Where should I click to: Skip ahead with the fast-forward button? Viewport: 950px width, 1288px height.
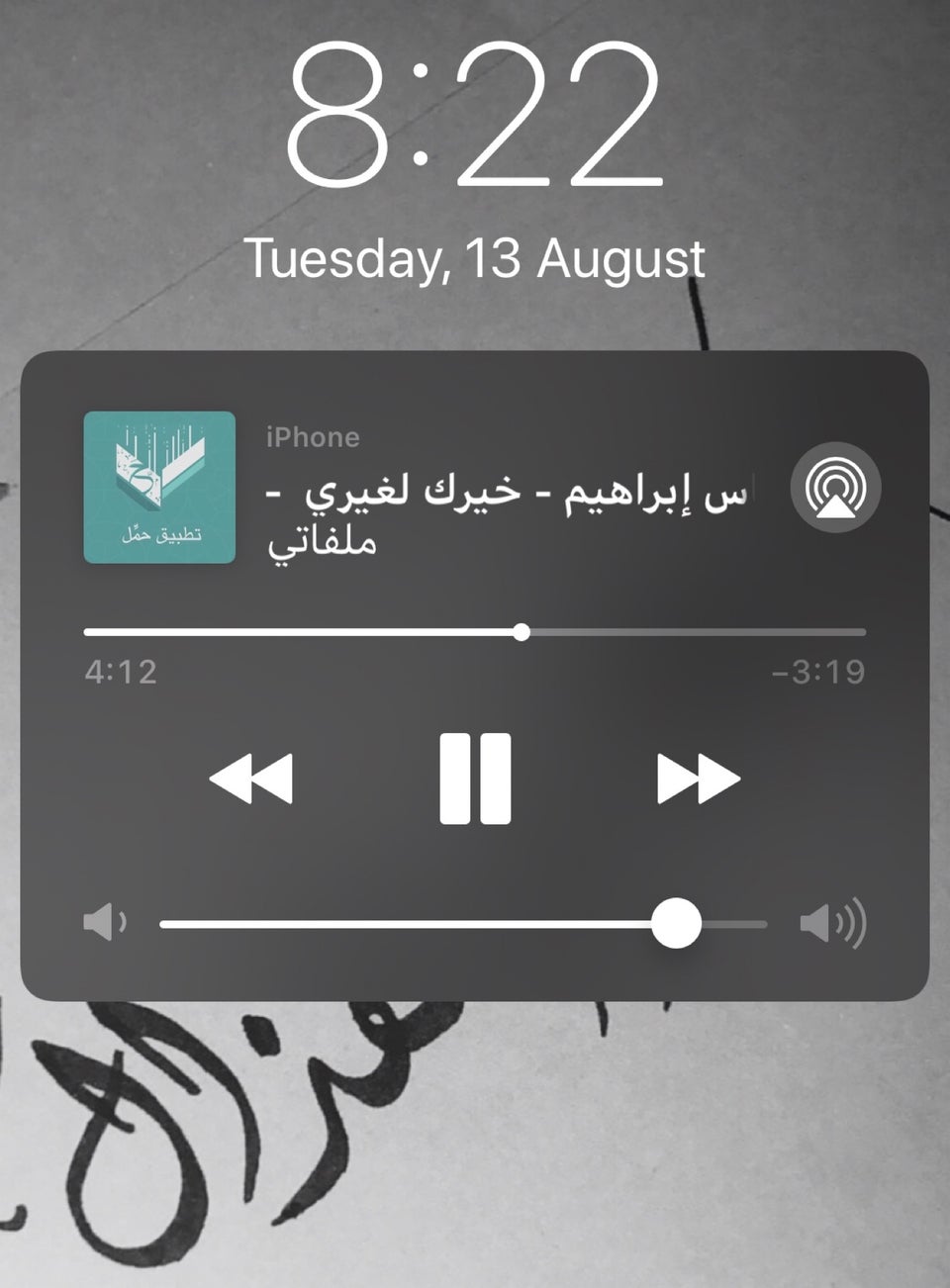pos(699,779)
